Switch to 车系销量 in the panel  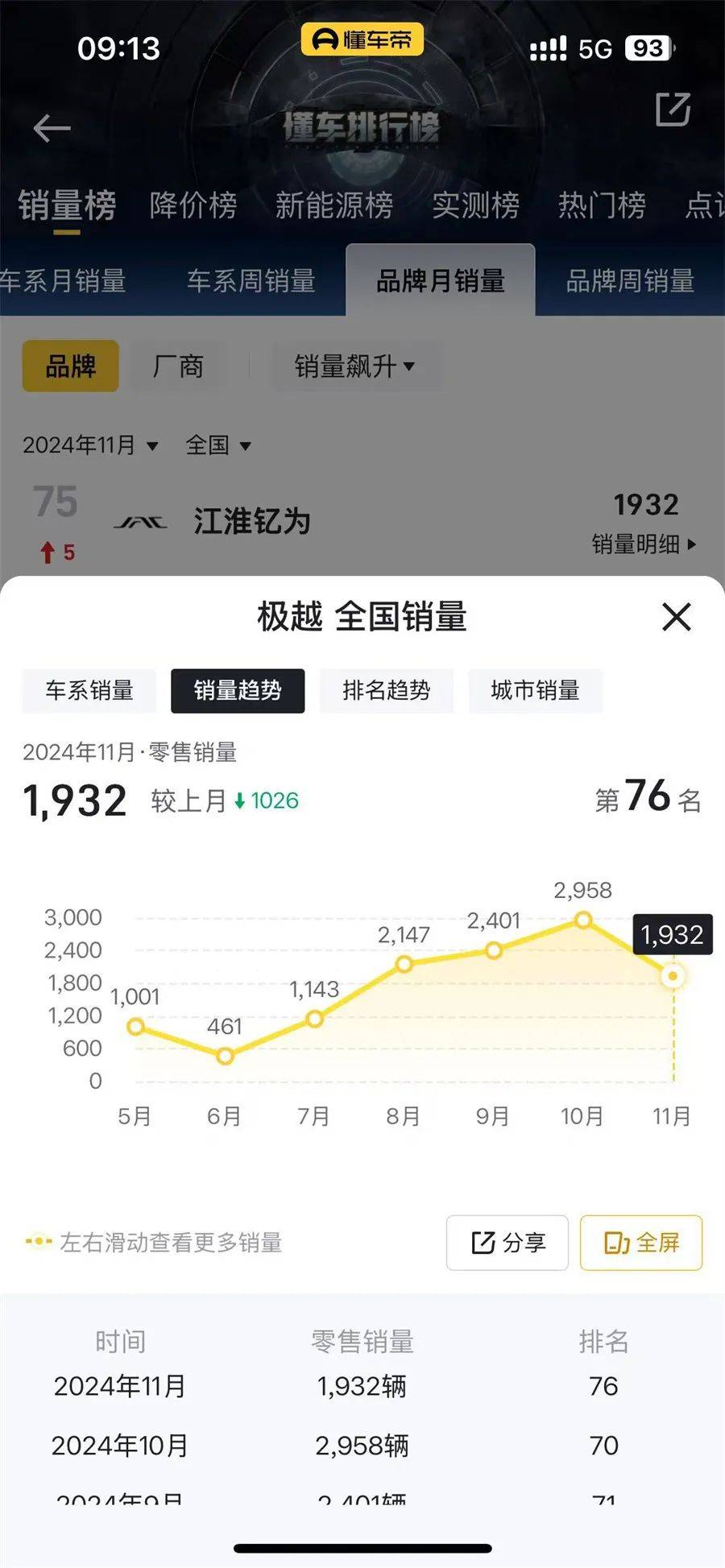coord(89,690)
